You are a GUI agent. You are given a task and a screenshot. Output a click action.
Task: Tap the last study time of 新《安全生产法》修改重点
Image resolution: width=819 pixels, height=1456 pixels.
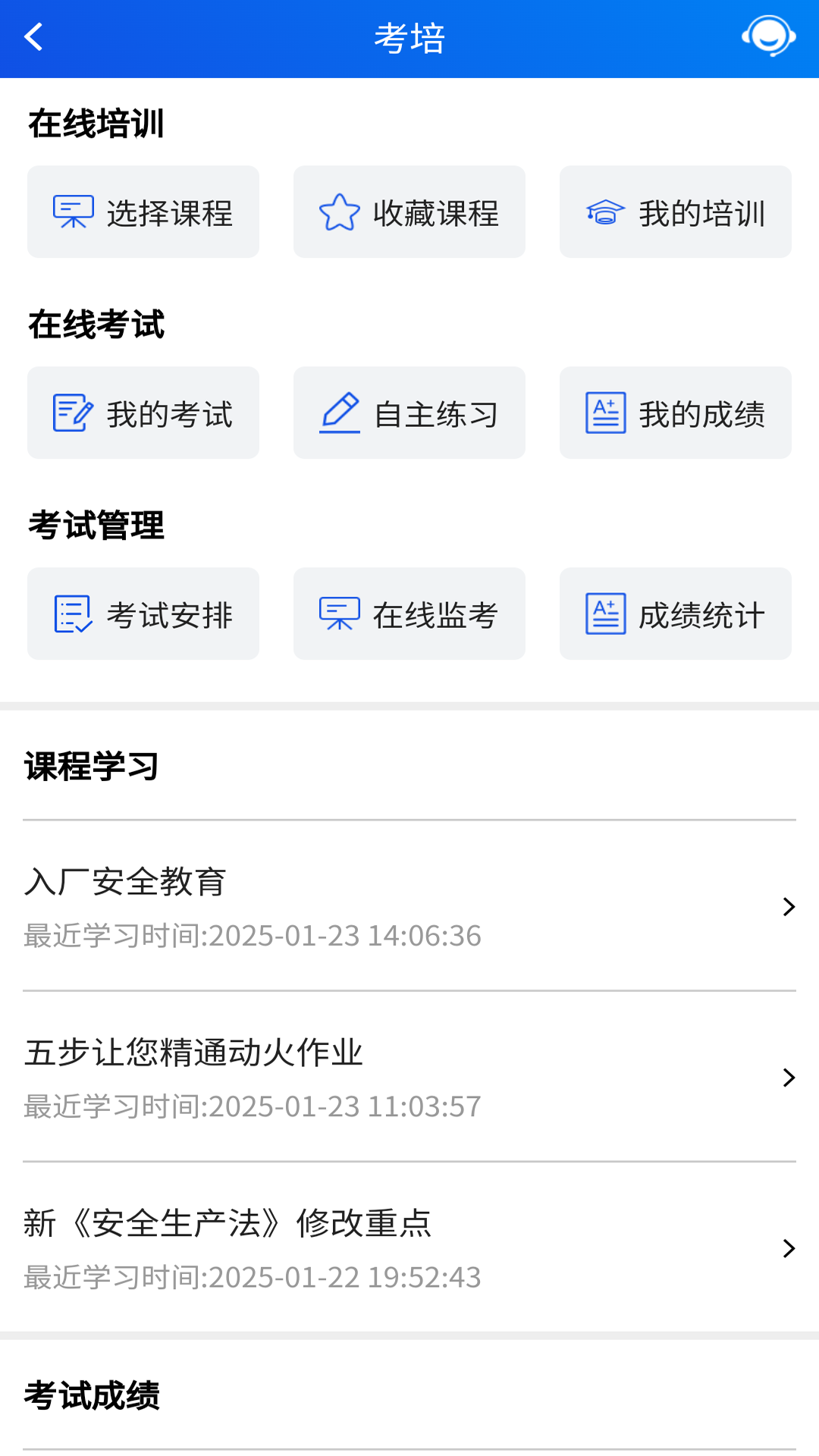coord(253,1277)
